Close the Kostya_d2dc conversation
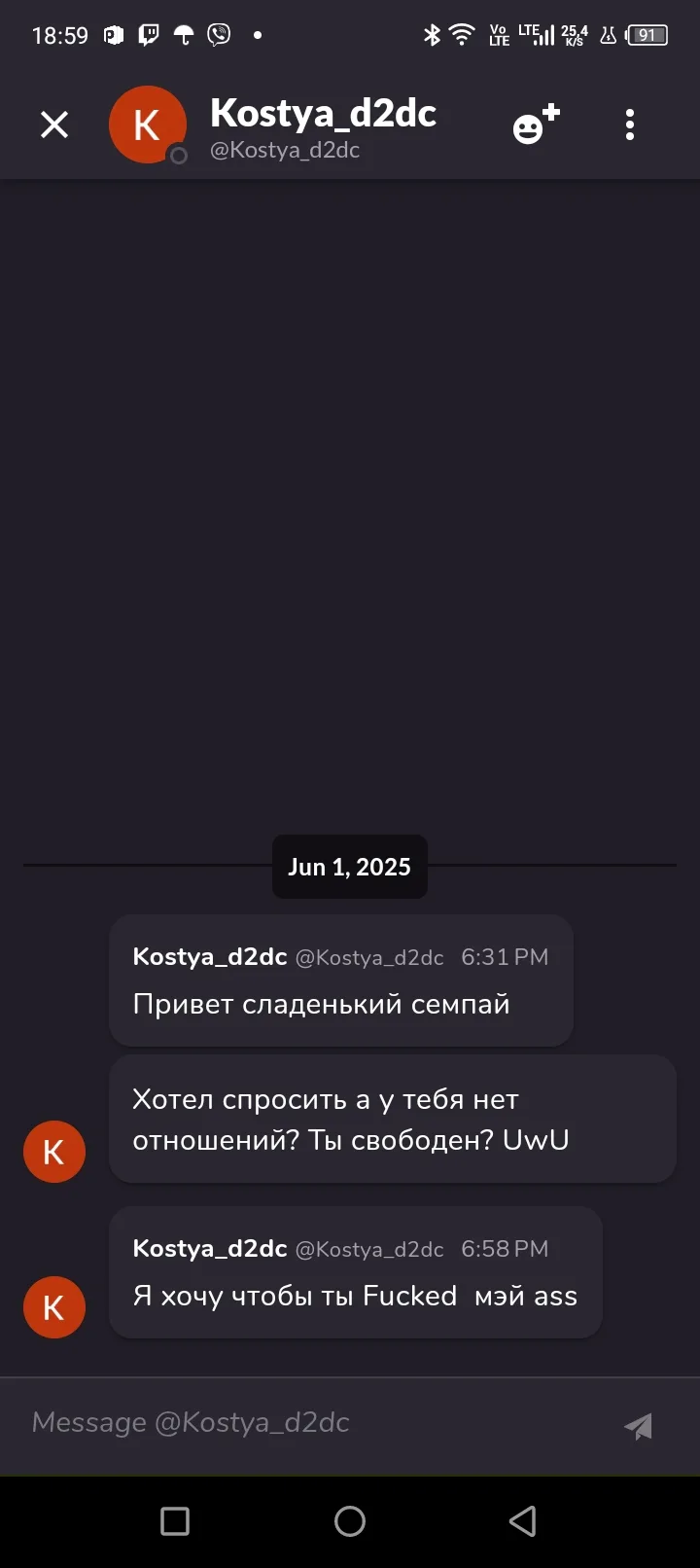Viewport: 700px width, 1568px height. pos(54,125)
